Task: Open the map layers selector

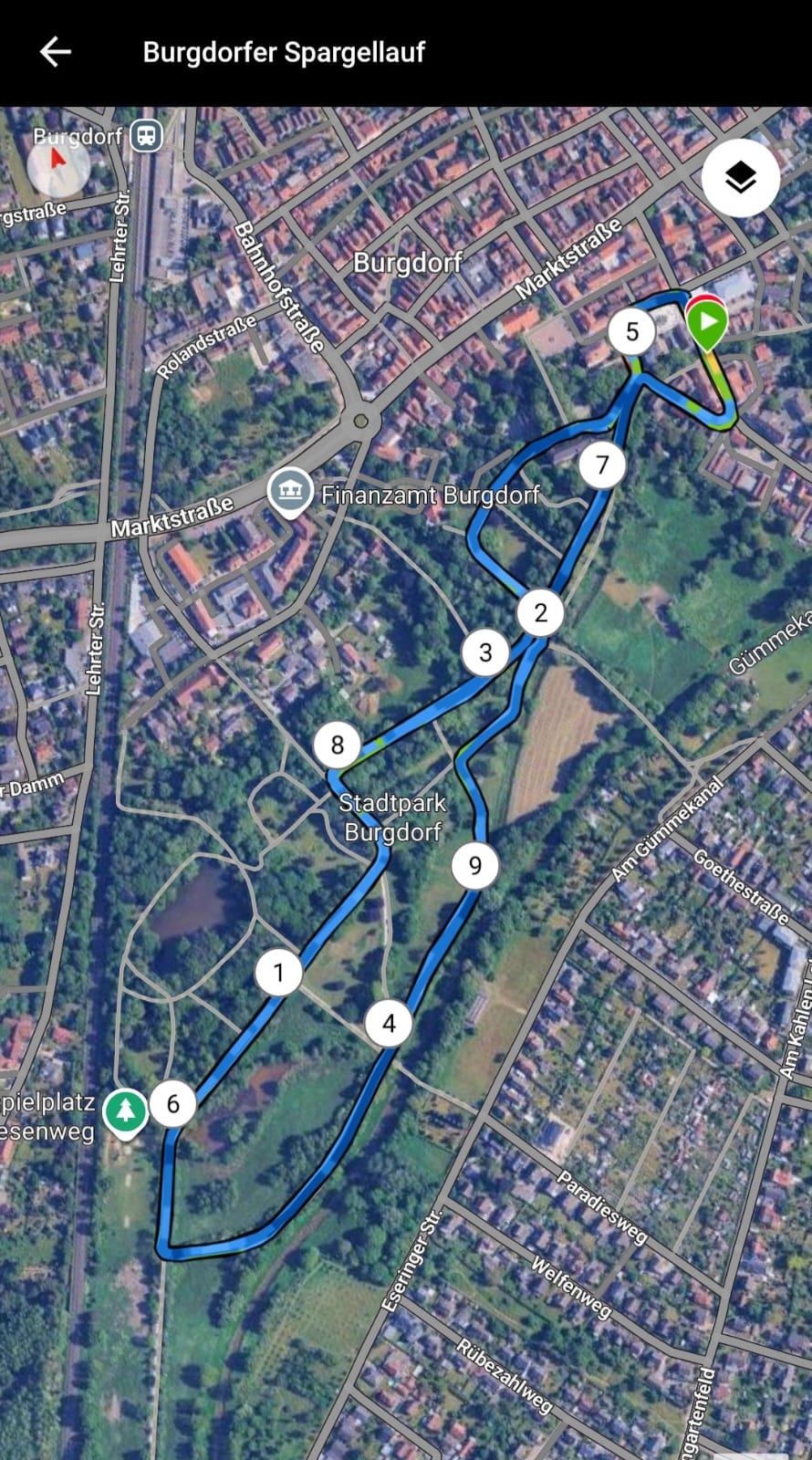Action: (740, 177)
